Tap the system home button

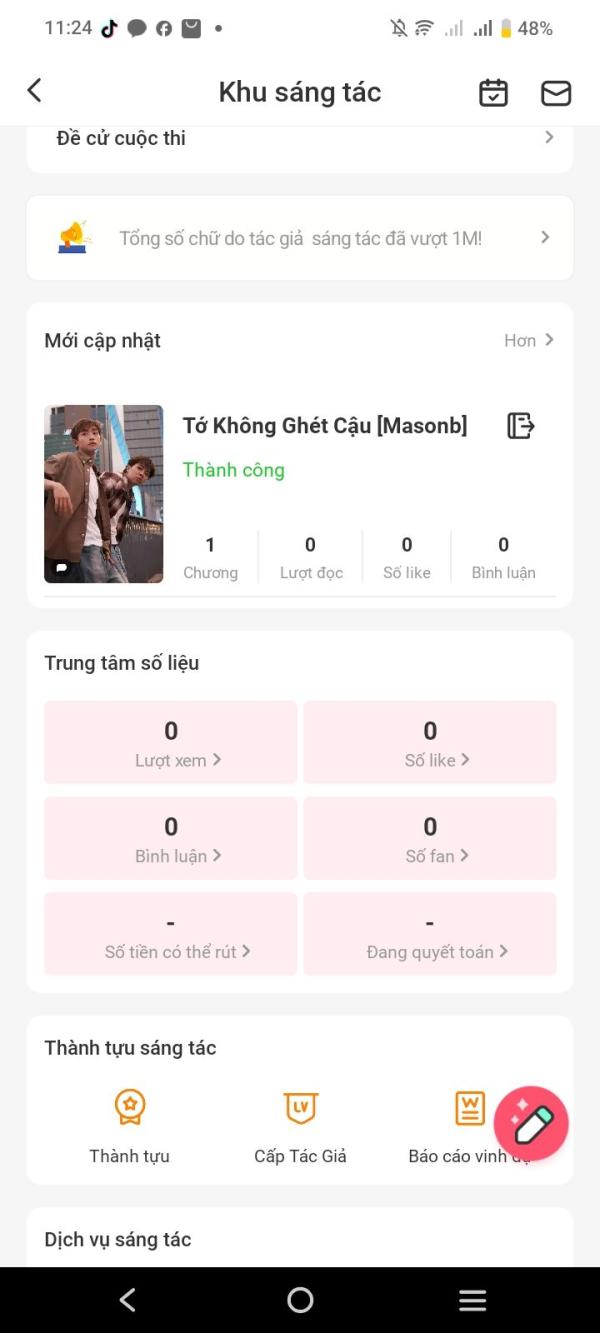[x=300, y=1300]
